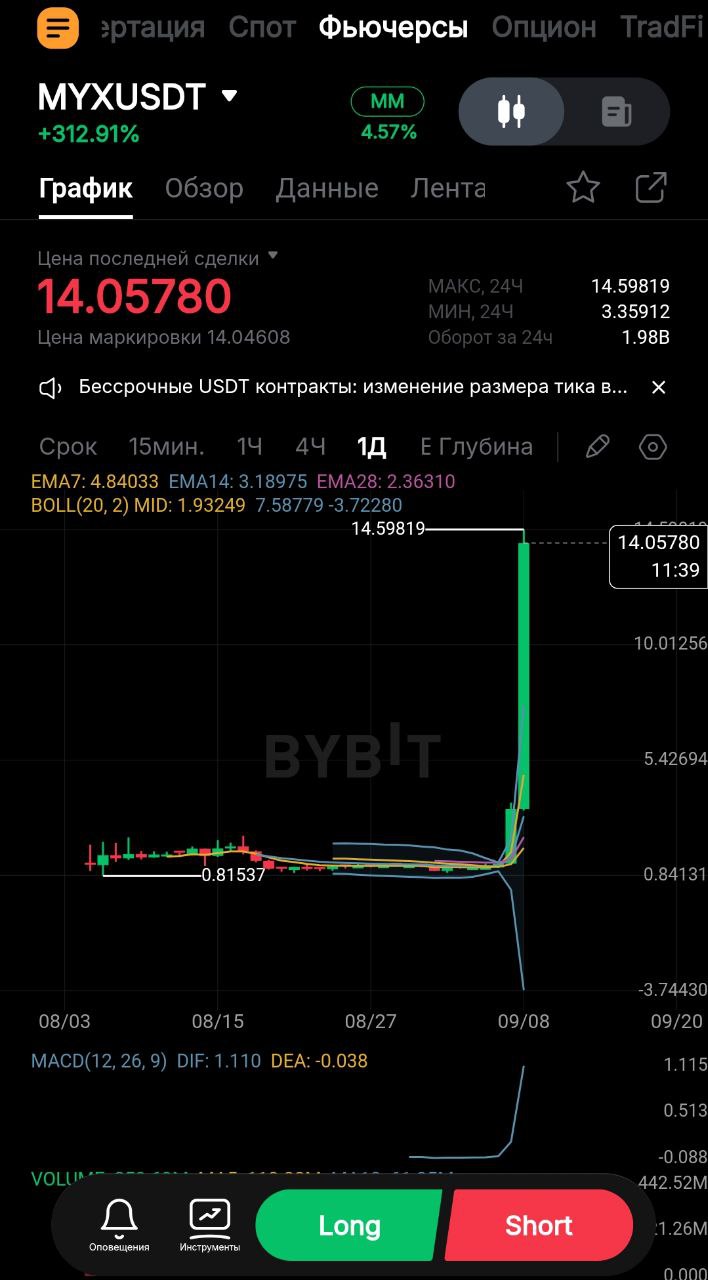
Task: Tap the red Short button
Action: point(539,1226)
